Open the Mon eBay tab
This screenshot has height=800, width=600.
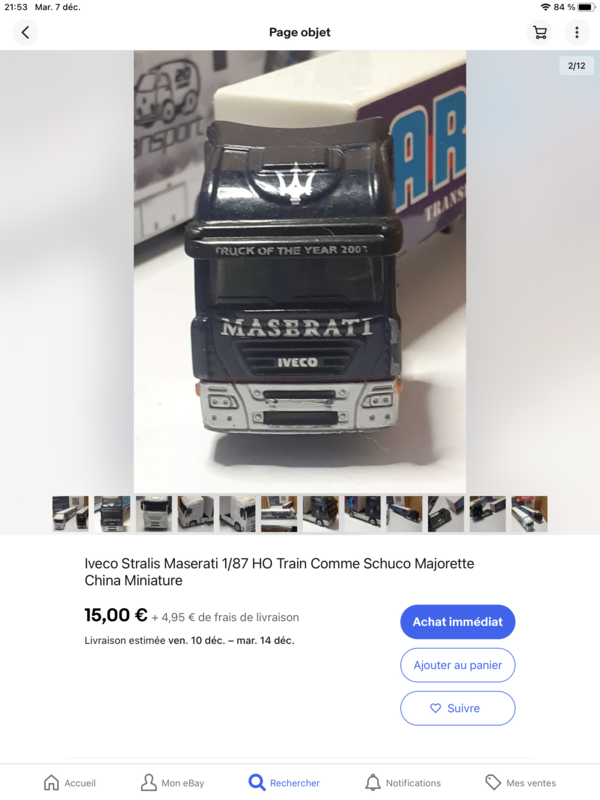(174, 782)
